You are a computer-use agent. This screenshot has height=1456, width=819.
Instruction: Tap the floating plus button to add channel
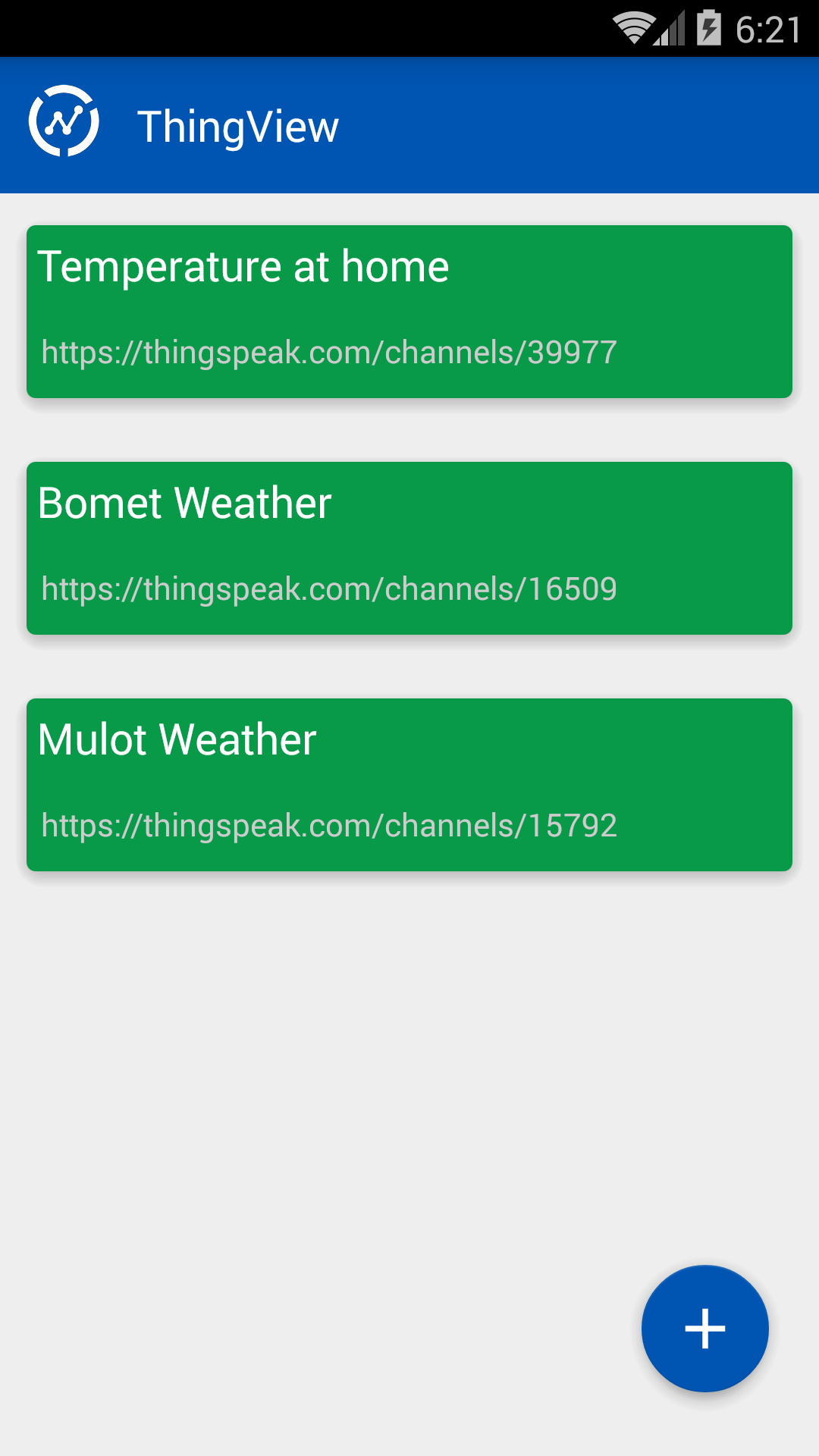(704, 1329)
